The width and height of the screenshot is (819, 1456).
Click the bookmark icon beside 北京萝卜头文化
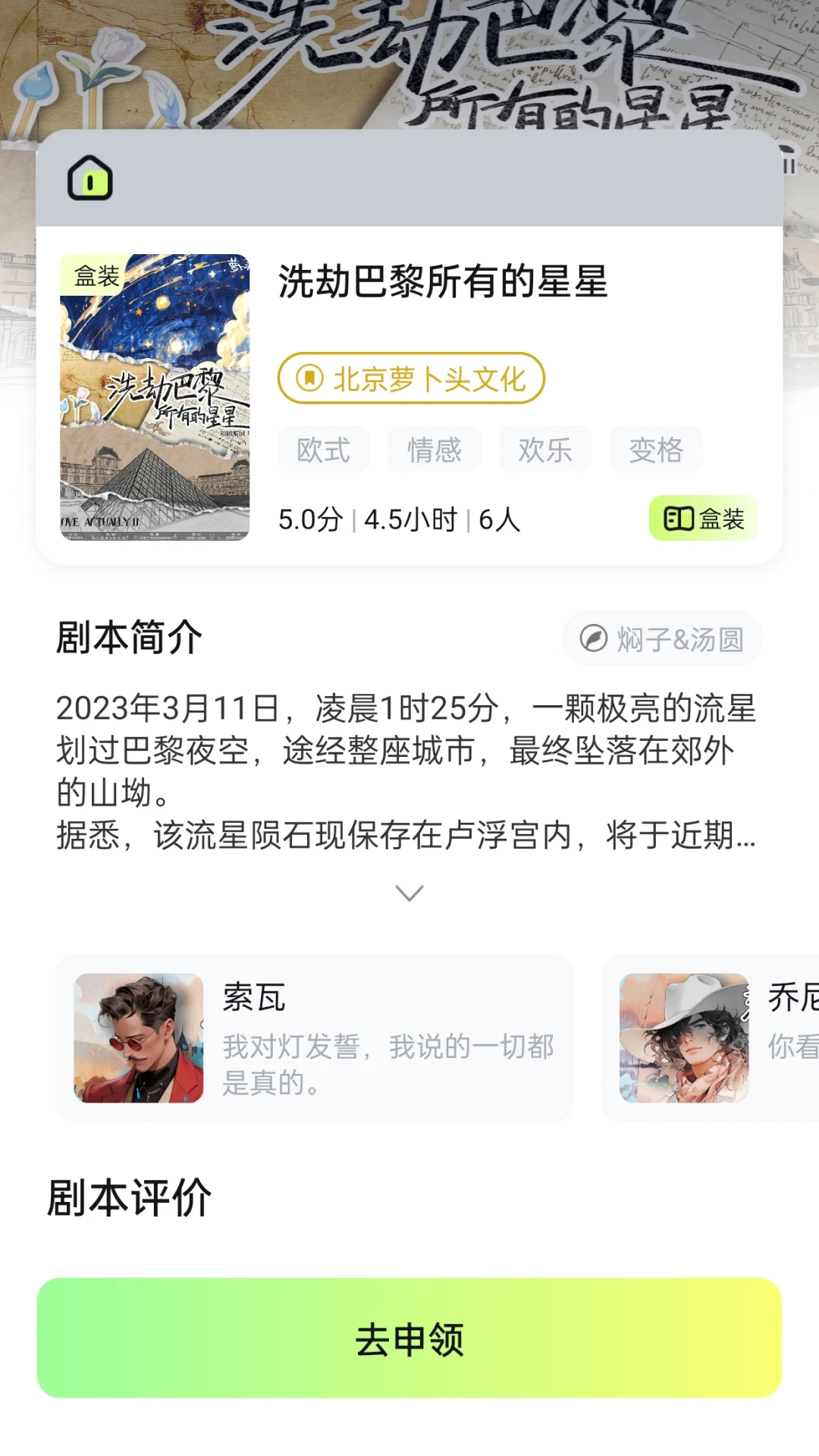309,380
